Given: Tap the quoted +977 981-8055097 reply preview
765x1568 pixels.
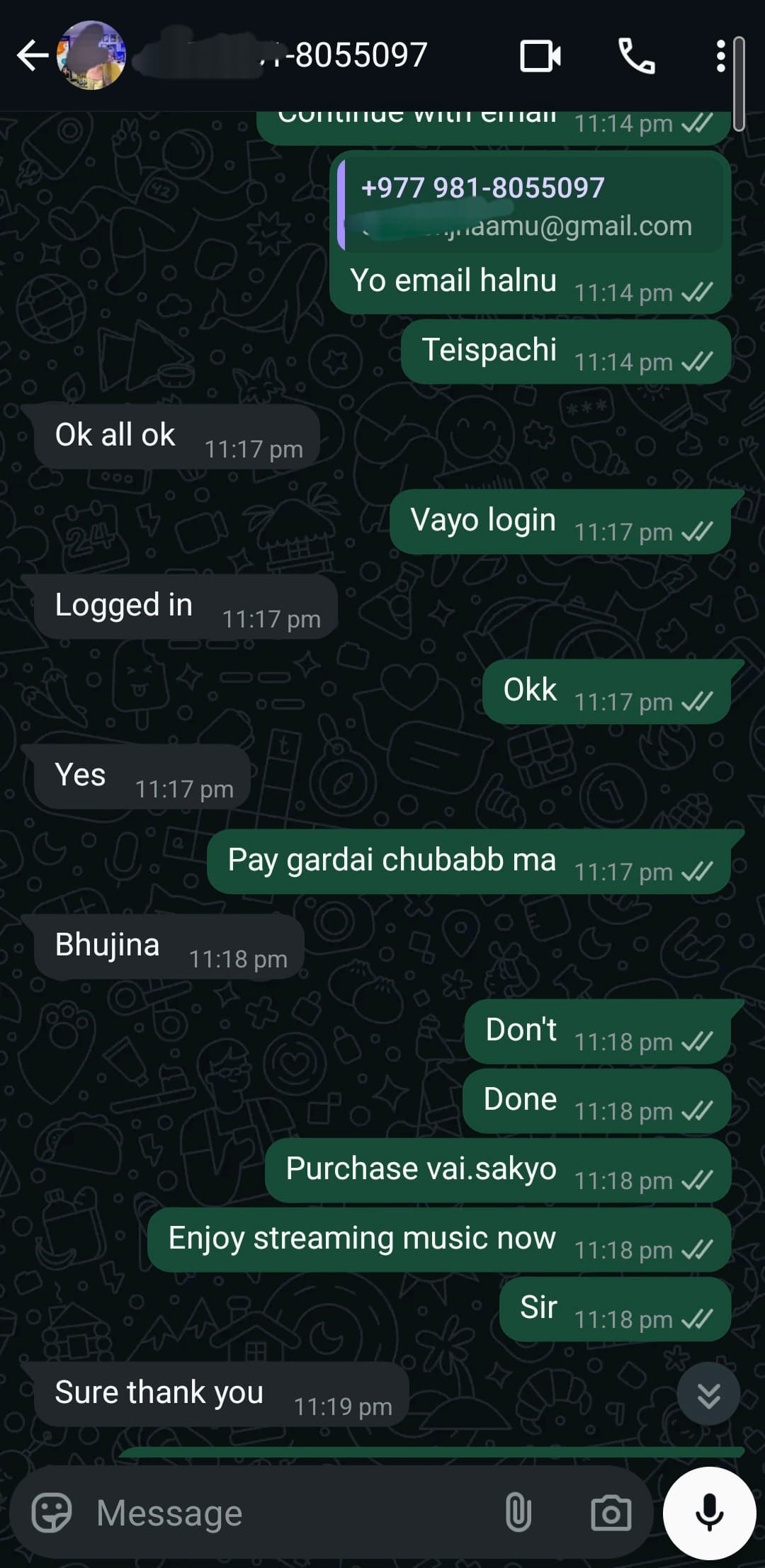Looking at the screenshot, I should pyautogui.click(x=531, y=188).
